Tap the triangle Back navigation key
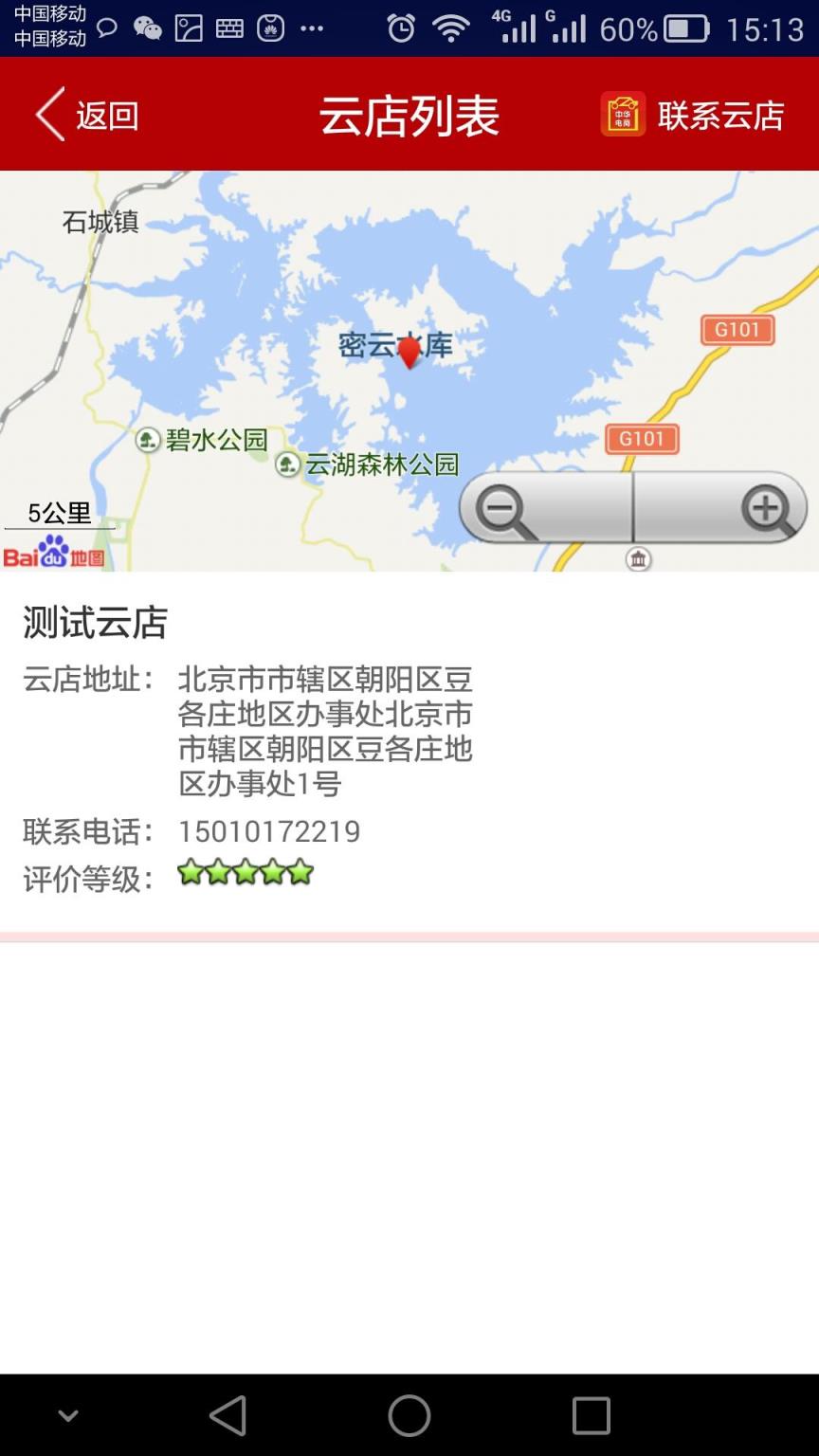The height and width of the screenshot is (1456, 819). 227,1417
